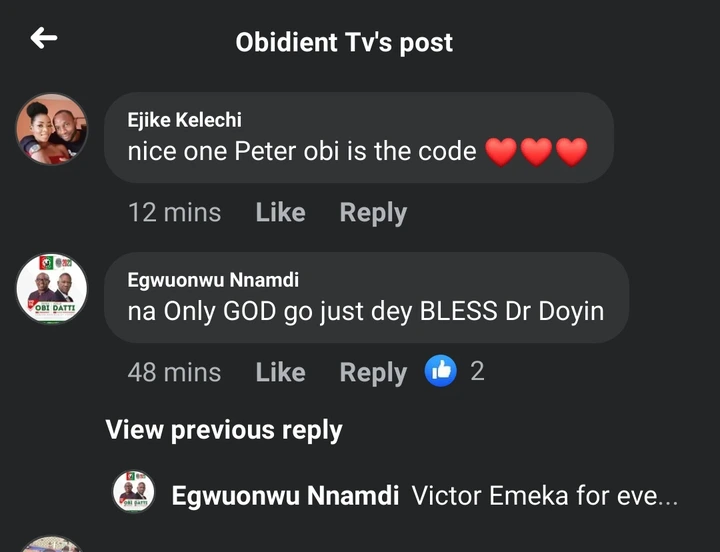Open reactions on Egwuonwu Nnamdi's comment
The height and width of the screenshot is (552, 720).
tap(454, 372)
